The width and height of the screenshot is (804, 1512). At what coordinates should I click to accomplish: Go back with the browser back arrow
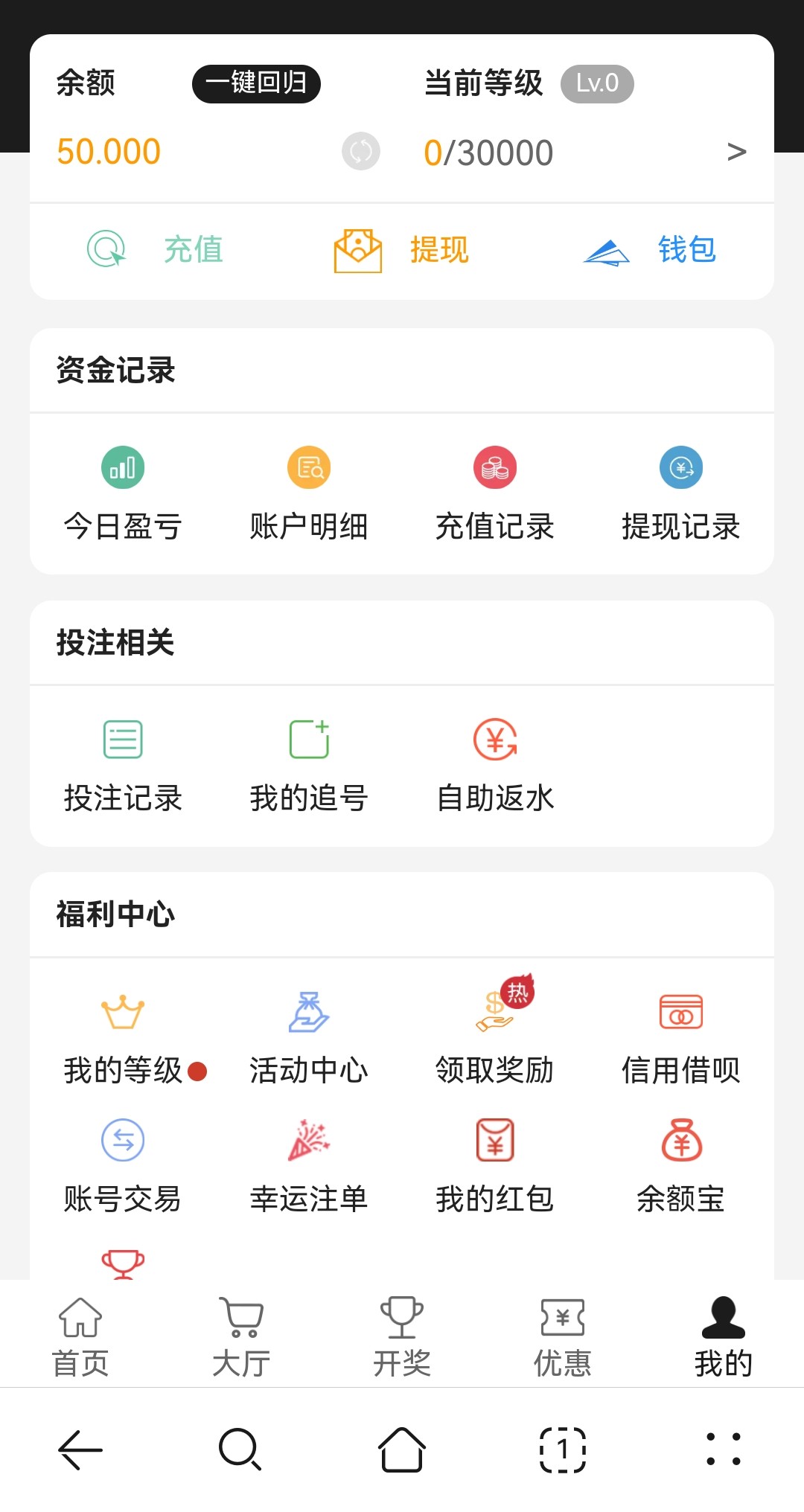click(80, 1450)
